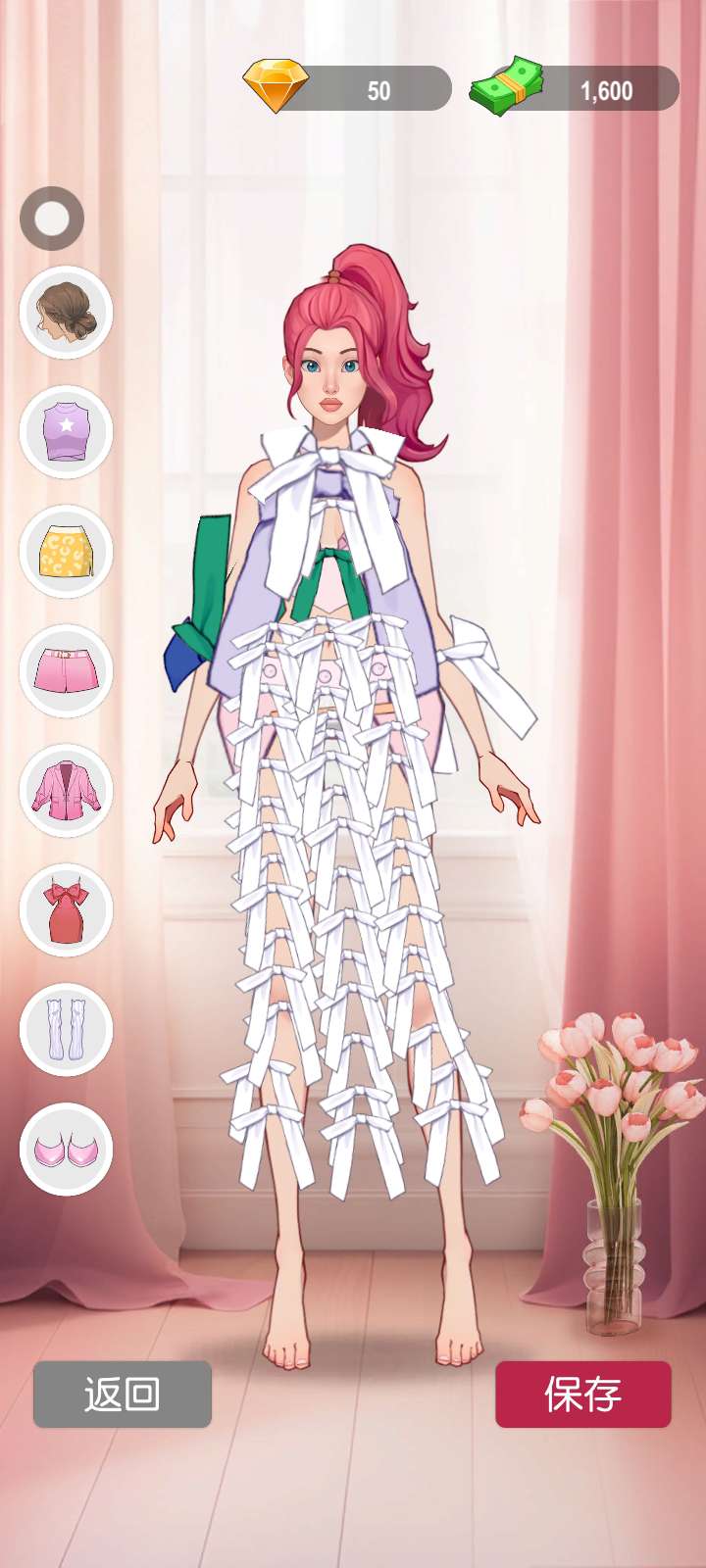Tap the 返回 button to go back

click(123, 1394)
